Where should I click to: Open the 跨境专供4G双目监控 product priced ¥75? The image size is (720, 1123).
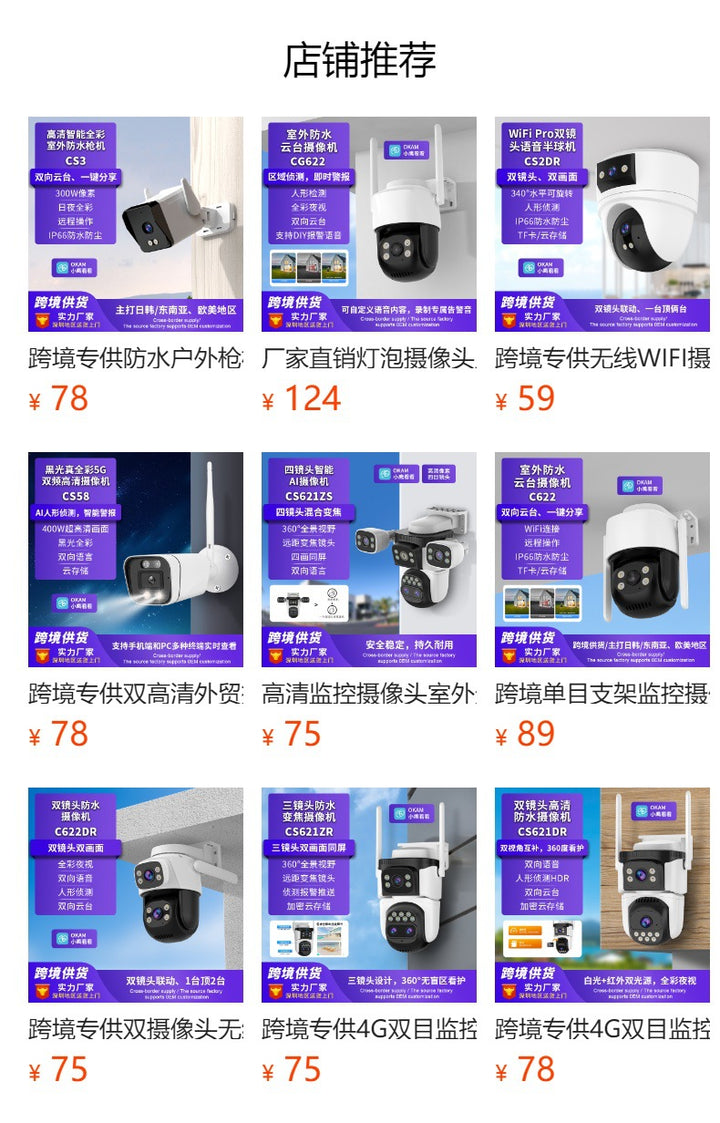[x=369, y=895]
